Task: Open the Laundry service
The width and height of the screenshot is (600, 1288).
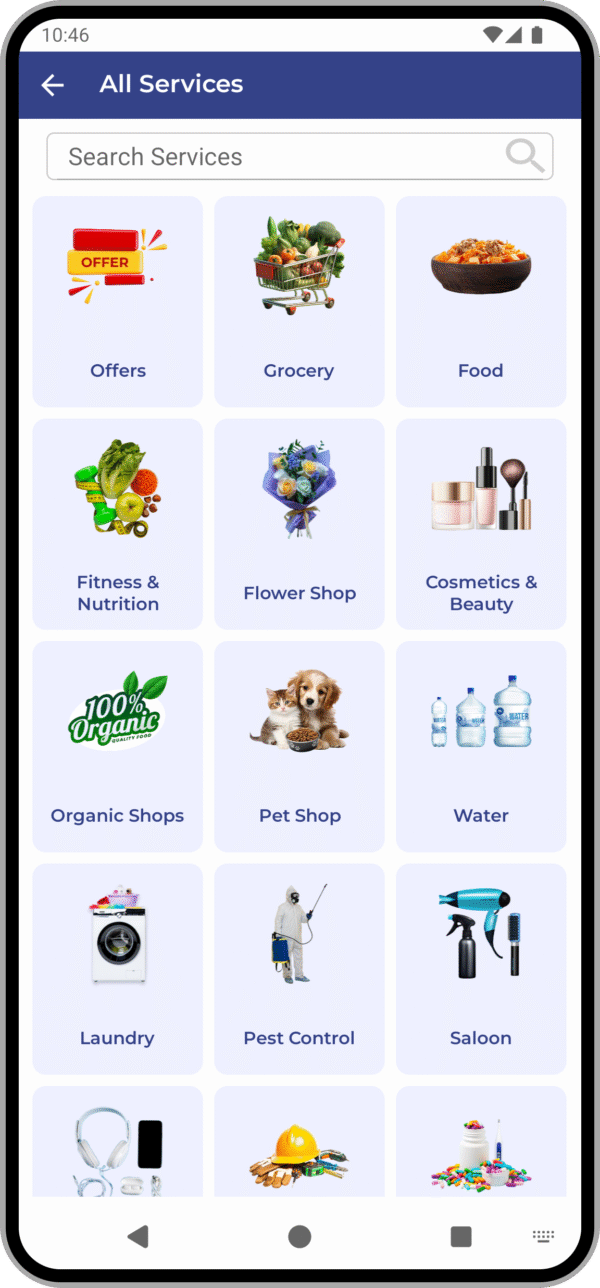Action: 118,969
